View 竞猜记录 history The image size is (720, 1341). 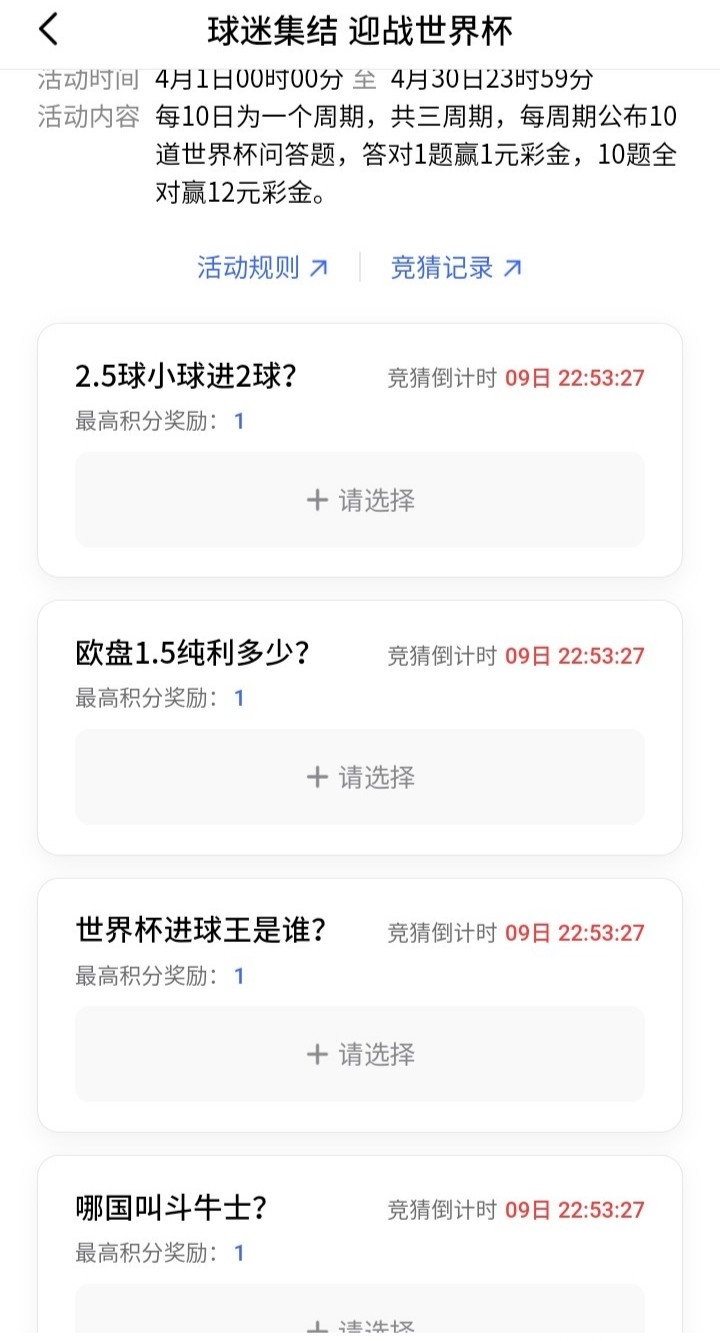(456, 268)
